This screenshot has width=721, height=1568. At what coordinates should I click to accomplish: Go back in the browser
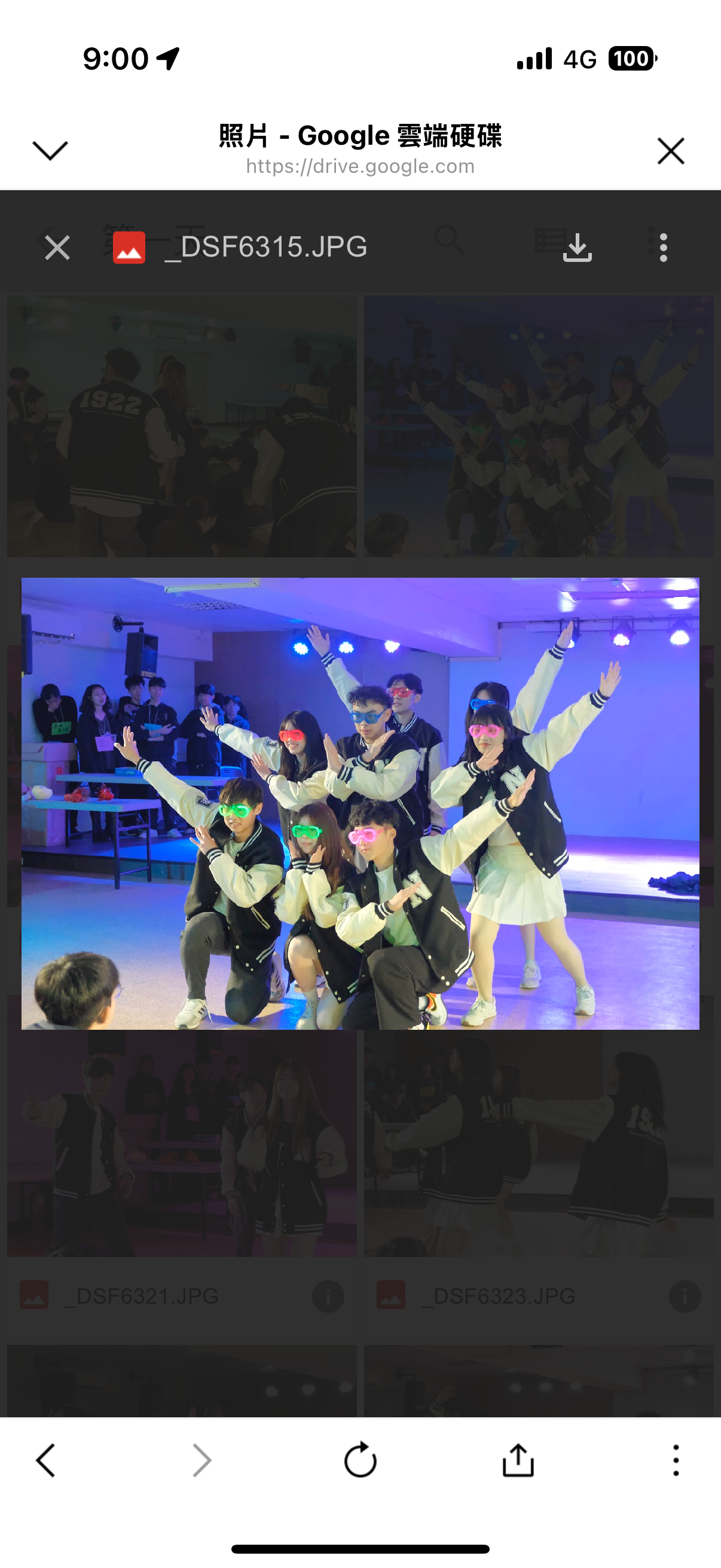pos(46,1460)
